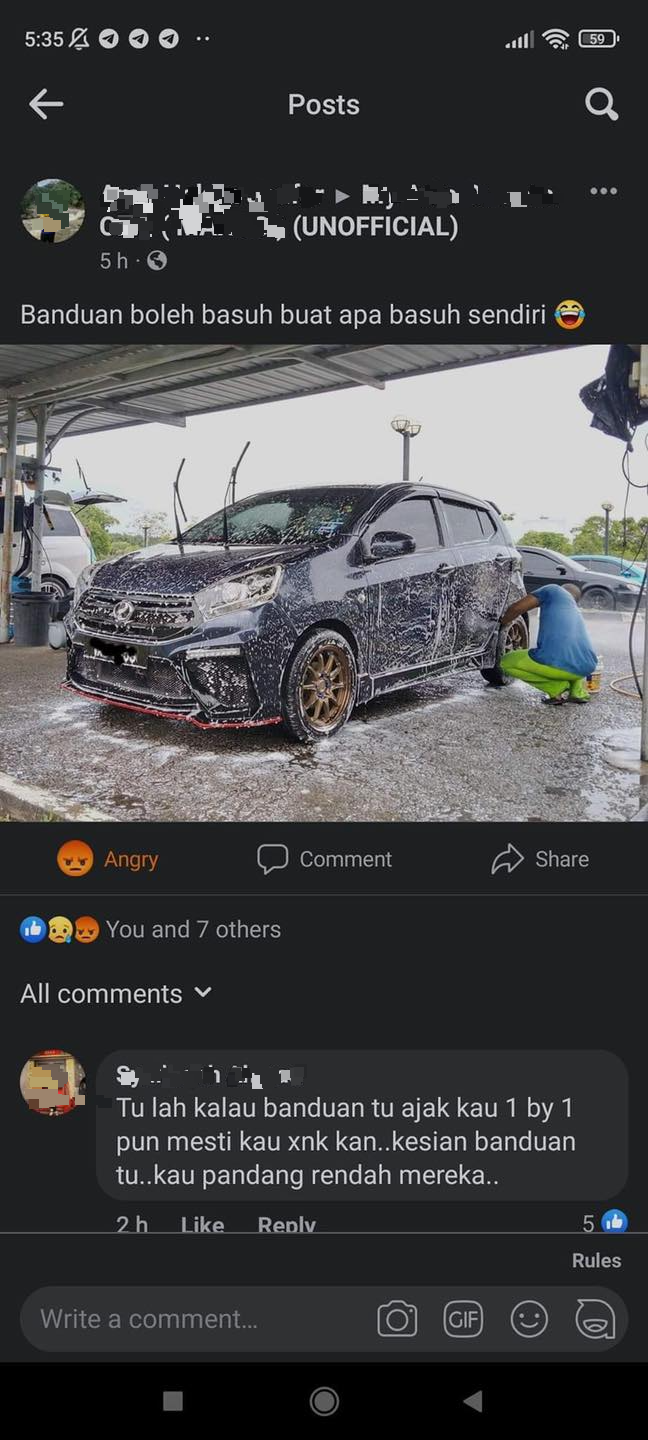The image size is (648, 1440).
Task: View the group Rules
Action: point(596,1260)
